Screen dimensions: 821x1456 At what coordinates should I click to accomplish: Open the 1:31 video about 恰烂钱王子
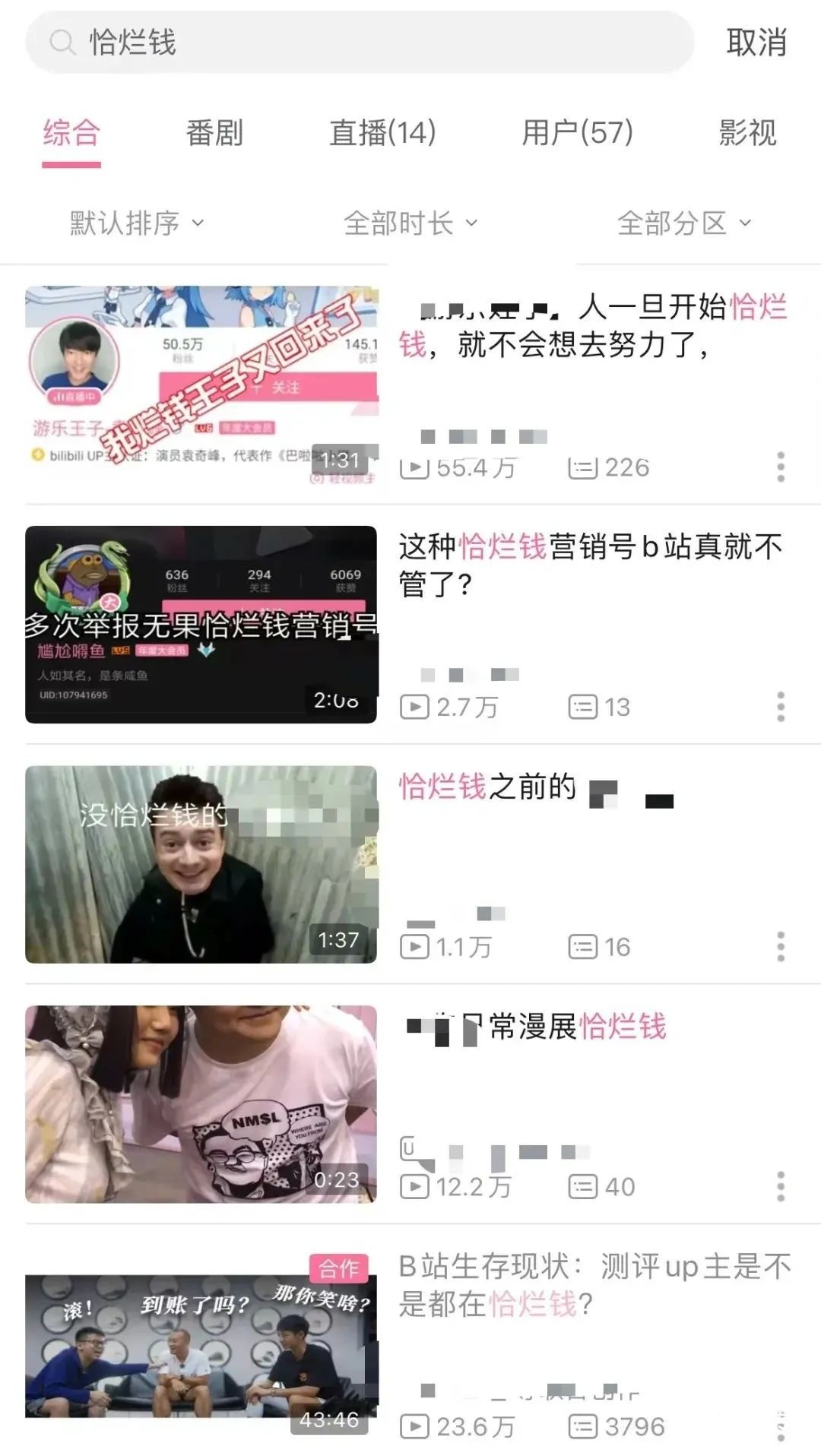[x=201, y=385]
